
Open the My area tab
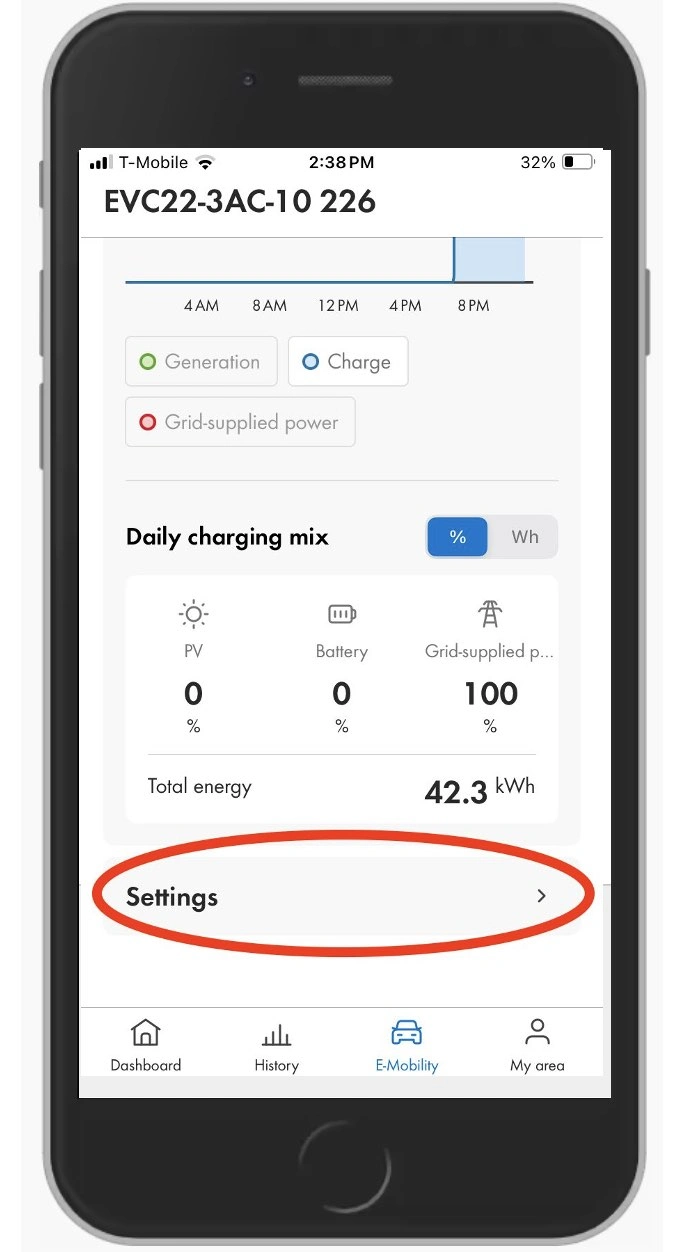[x=537, y=1045]
